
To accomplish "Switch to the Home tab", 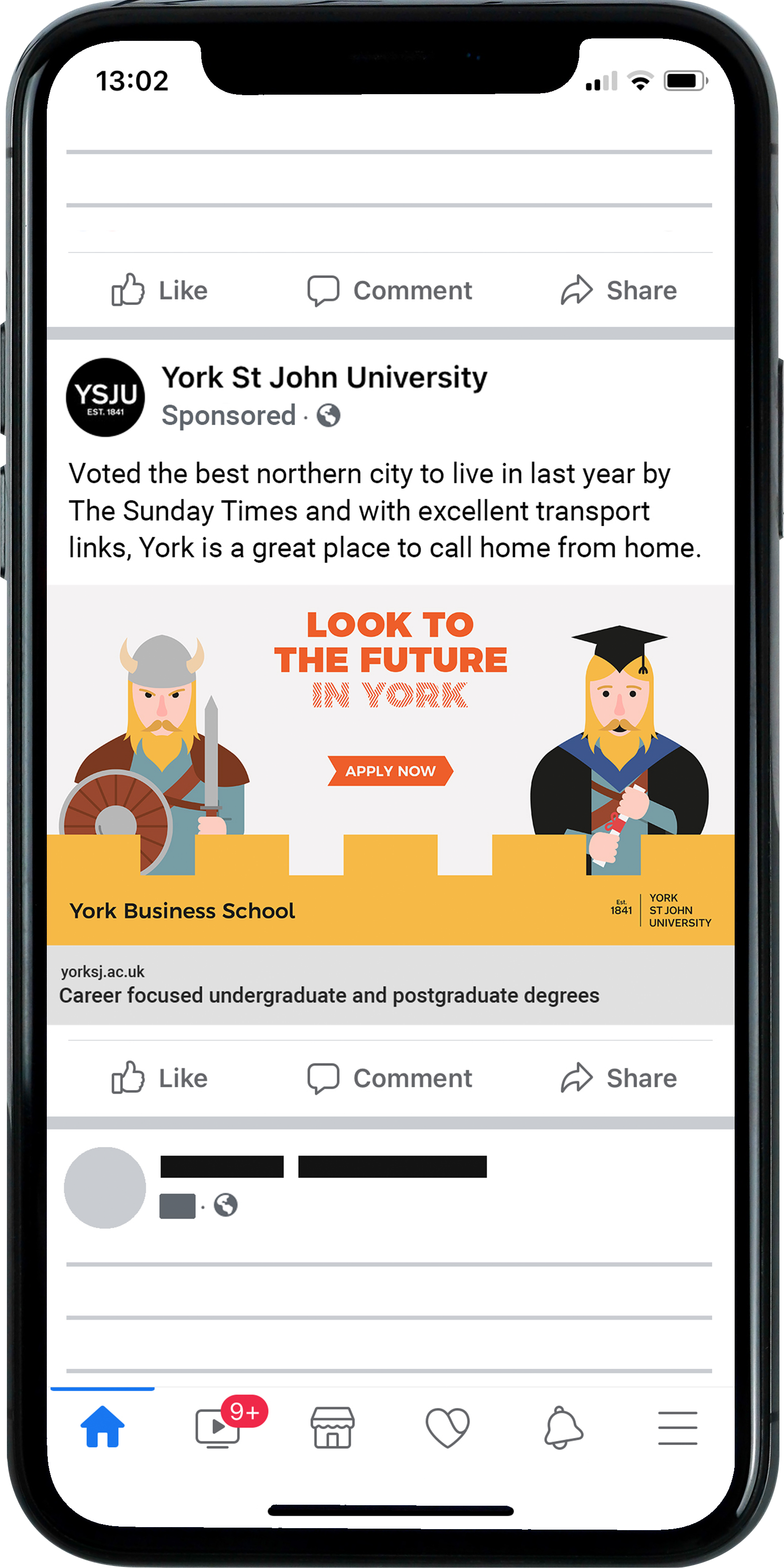I will 102,1427.
